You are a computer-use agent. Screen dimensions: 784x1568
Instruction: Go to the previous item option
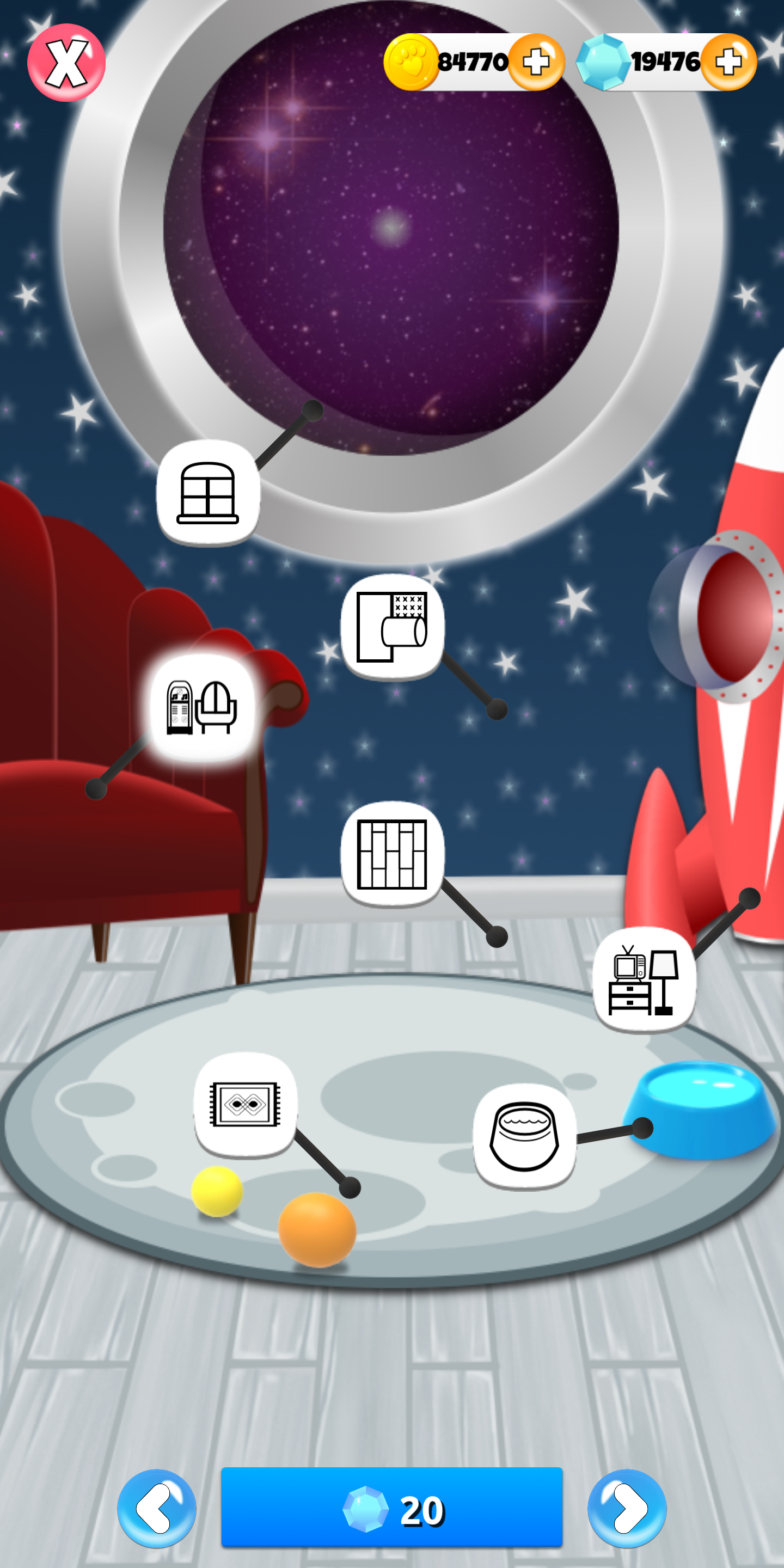(x=156, y=1508)
